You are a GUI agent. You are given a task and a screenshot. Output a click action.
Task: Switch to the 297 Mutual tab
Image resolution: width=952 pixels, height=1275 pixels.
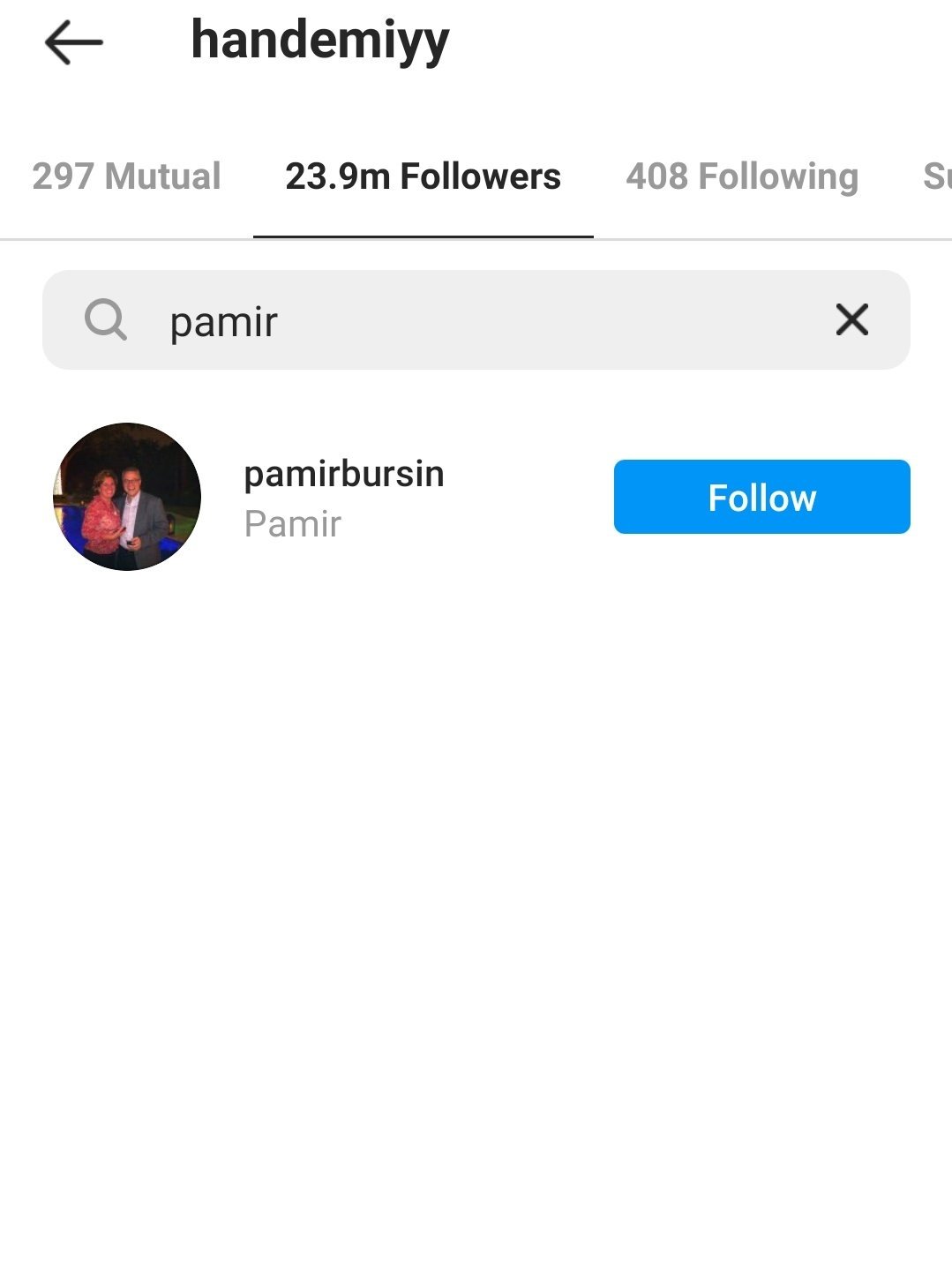click(x=126, y=176)
